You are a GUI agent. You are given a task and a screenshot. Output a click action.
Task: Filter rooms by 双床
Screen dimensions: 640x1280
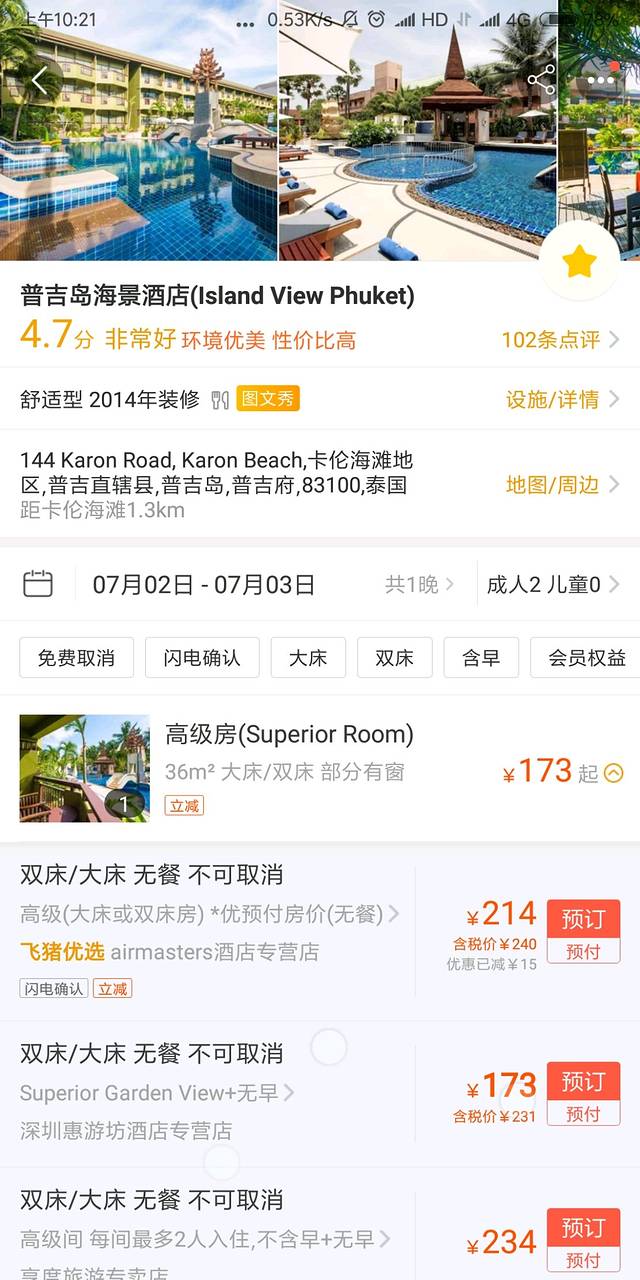click(394, 658)
